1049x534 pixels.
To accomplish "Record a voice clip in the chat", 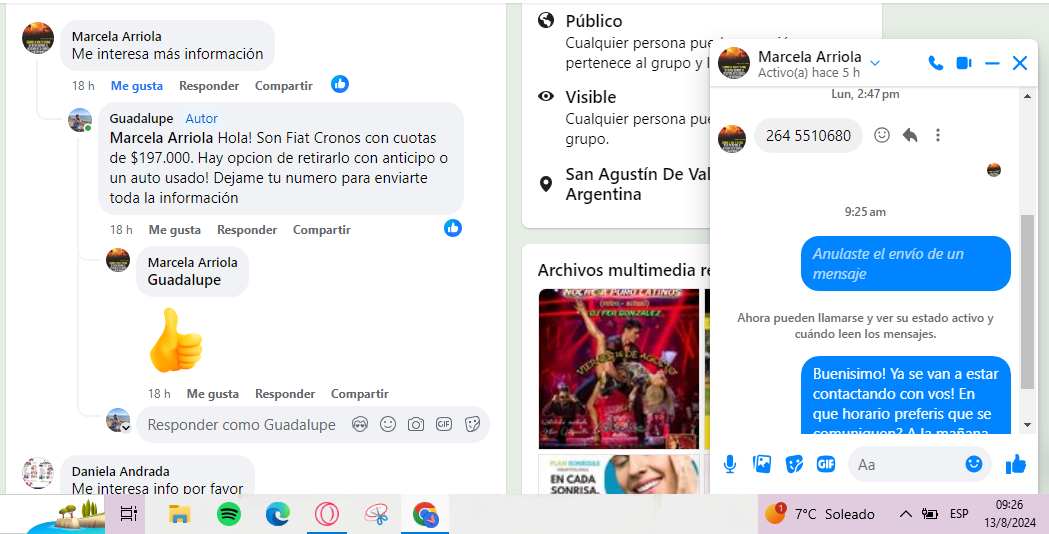I will point(730,464).
